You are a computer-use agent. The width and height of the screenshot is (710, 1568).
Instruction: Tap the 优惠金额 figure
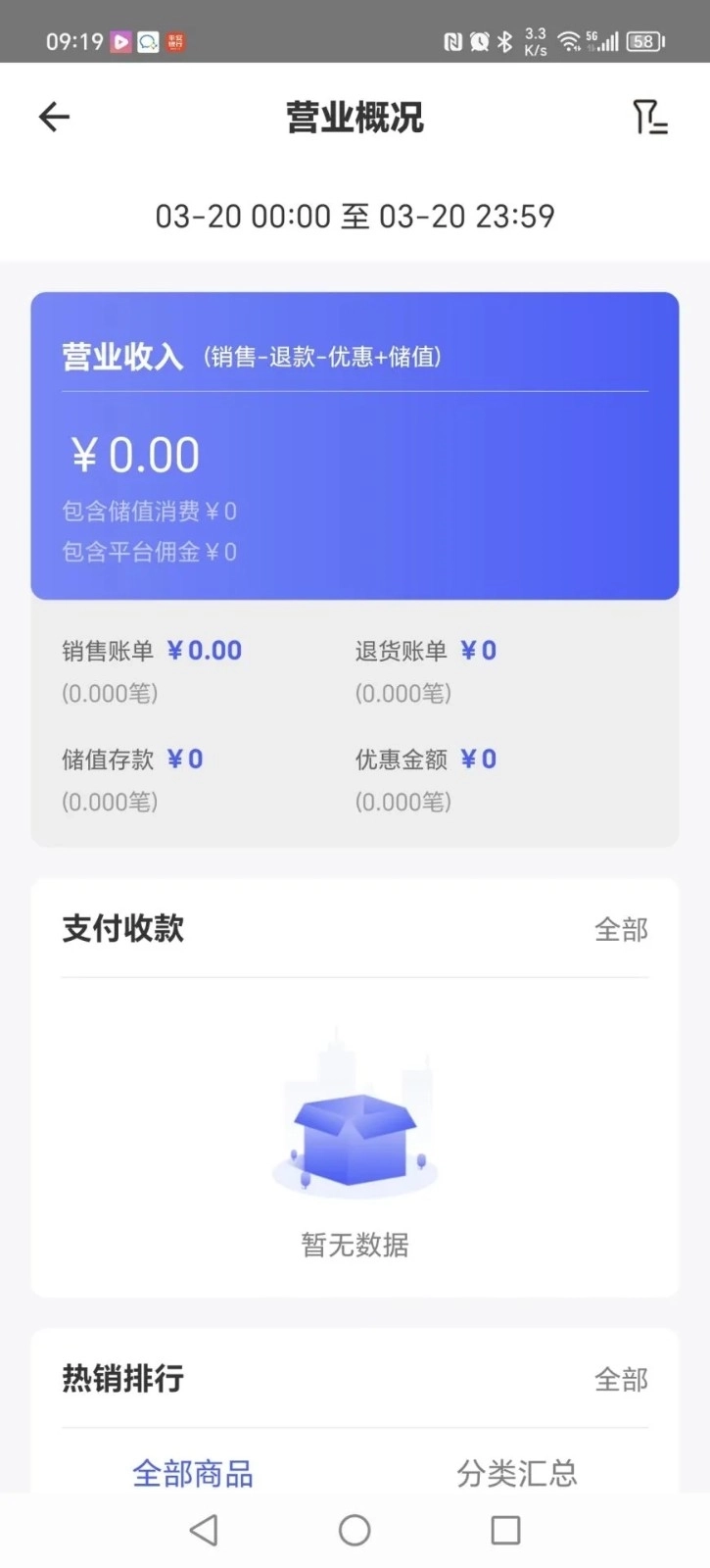[424, 759]
